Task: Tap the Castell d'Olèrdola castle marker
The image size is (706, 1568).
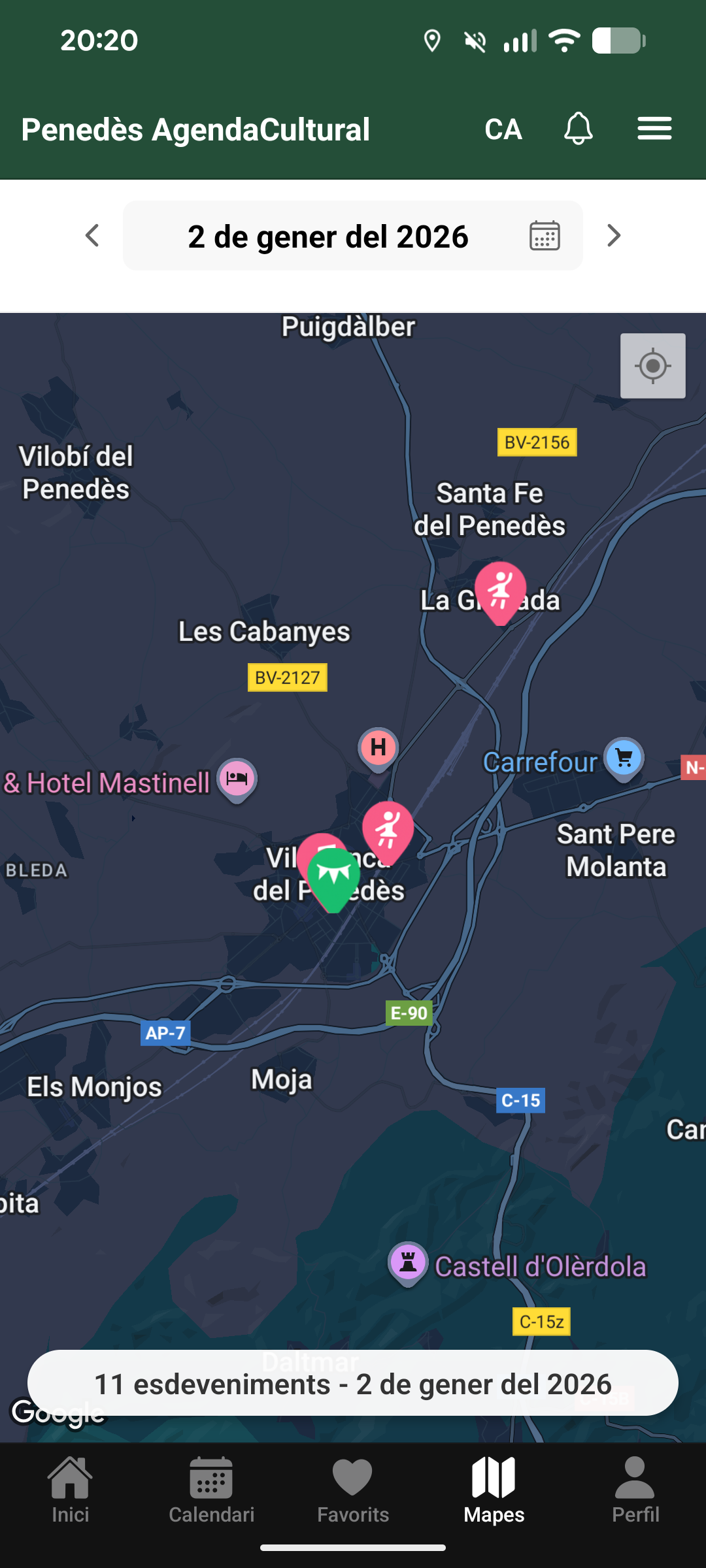Action: coord(407,1261)
